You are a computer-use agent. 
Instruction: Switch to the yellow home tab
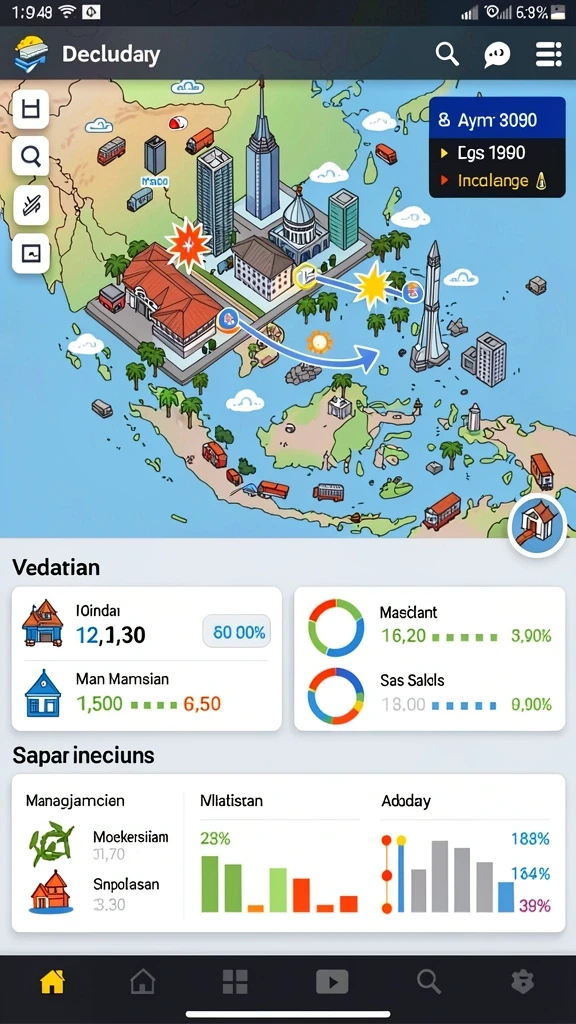coord(52,982)
